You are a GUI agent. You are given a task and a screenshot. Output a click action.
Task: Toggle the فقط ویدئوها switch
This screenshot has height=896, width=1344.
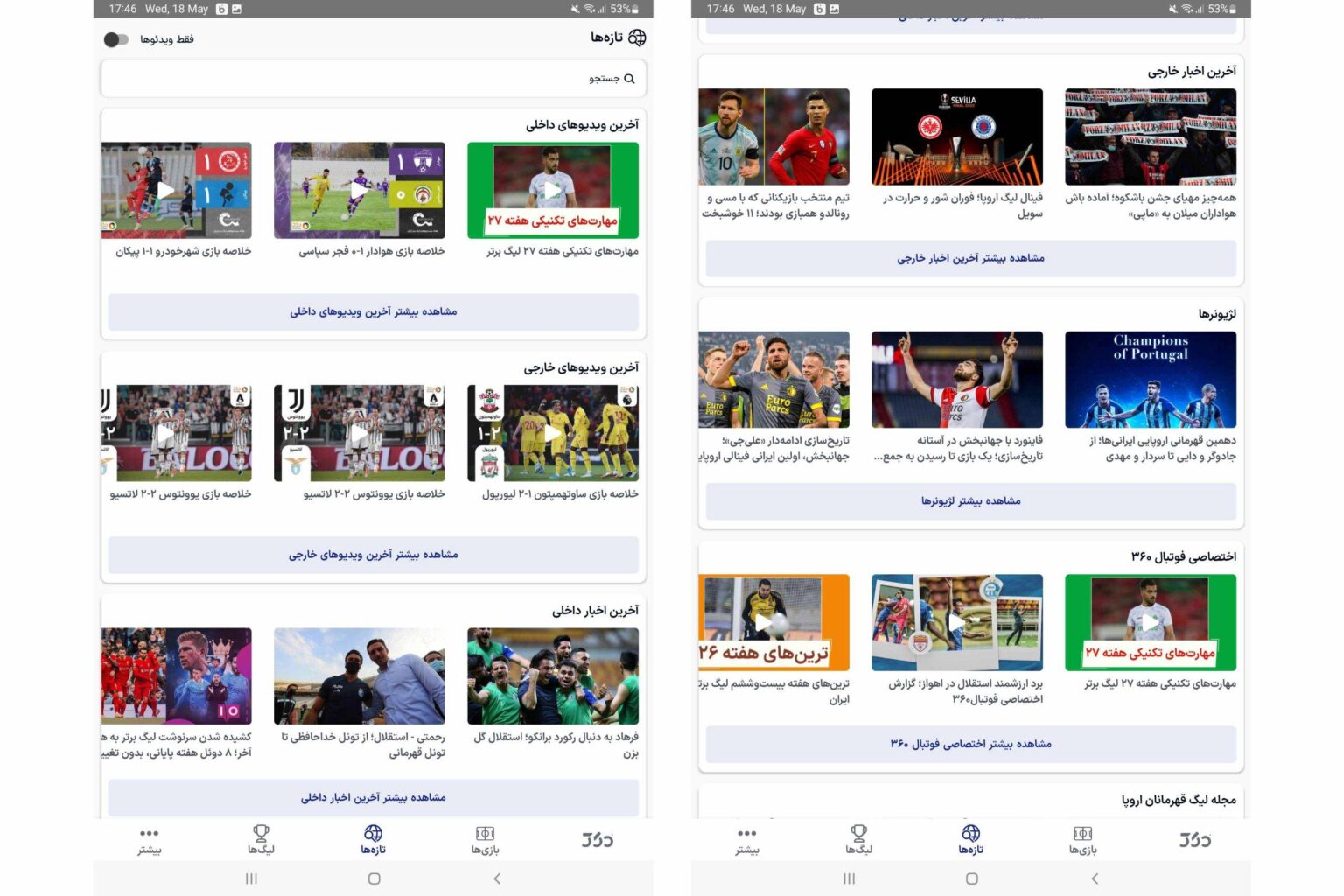[x=116, y=39]
